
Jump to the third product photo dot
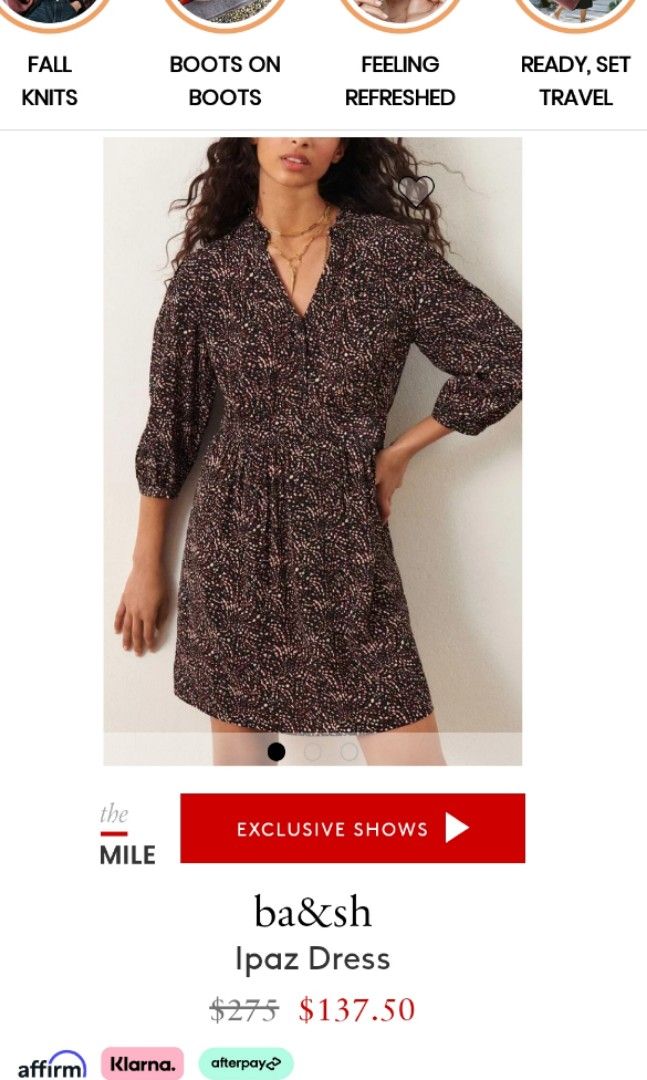tap(349, 751)
